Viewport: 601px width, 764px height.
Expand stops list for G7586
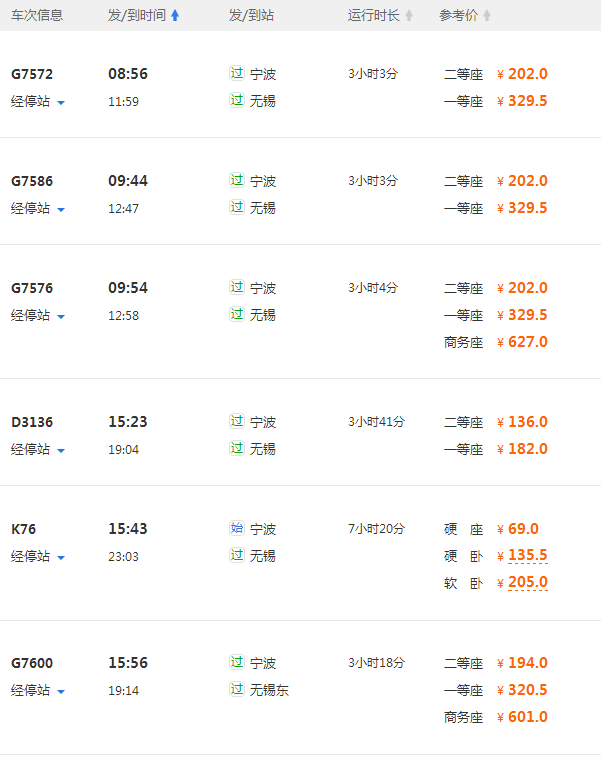(x=38, y=208)
